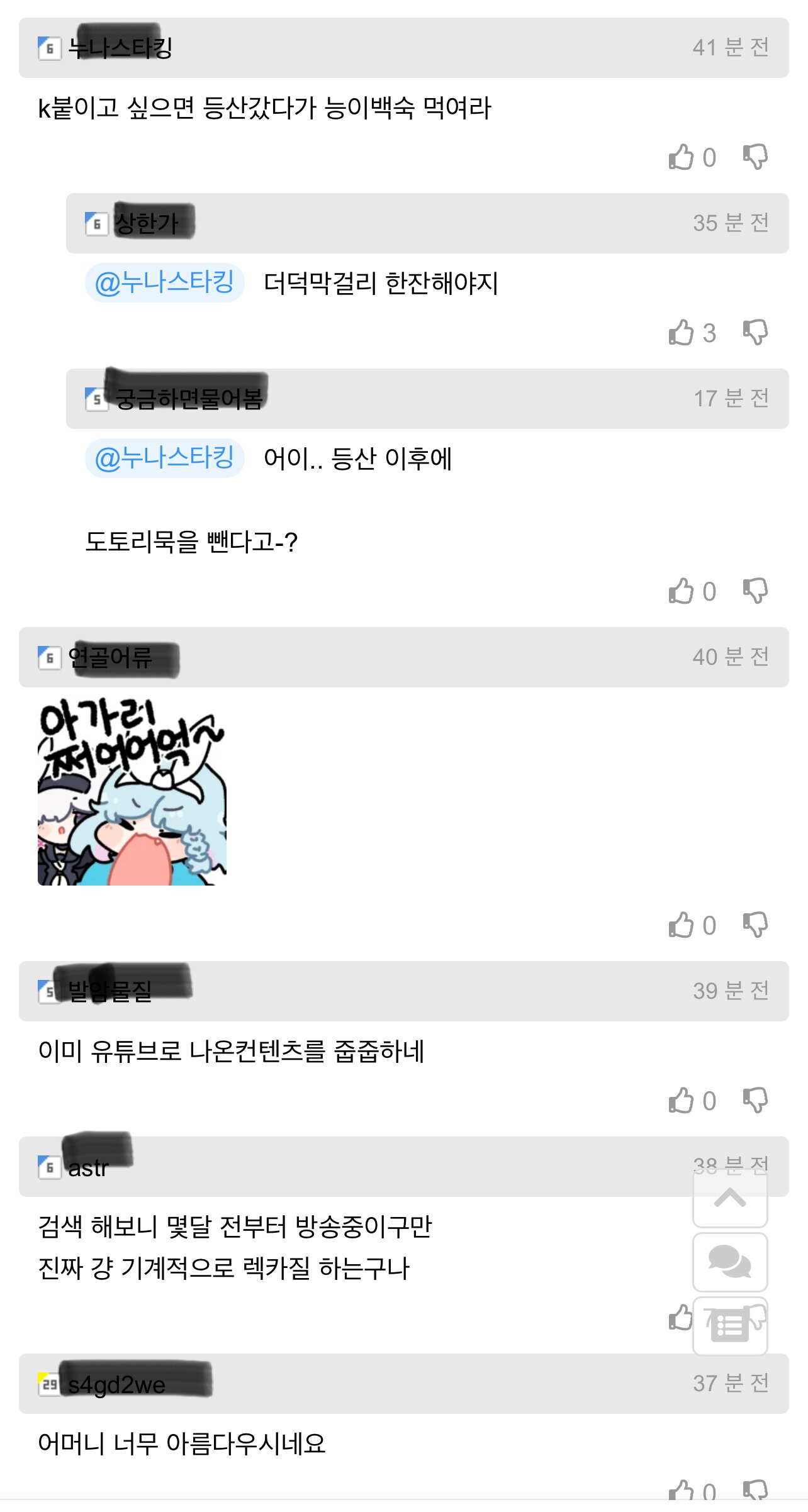The width and height of the screenshot is (808, 1512).
Task: Like the 능이백숙 comment by 누나스타킹
Action: (x=681, y=157)
